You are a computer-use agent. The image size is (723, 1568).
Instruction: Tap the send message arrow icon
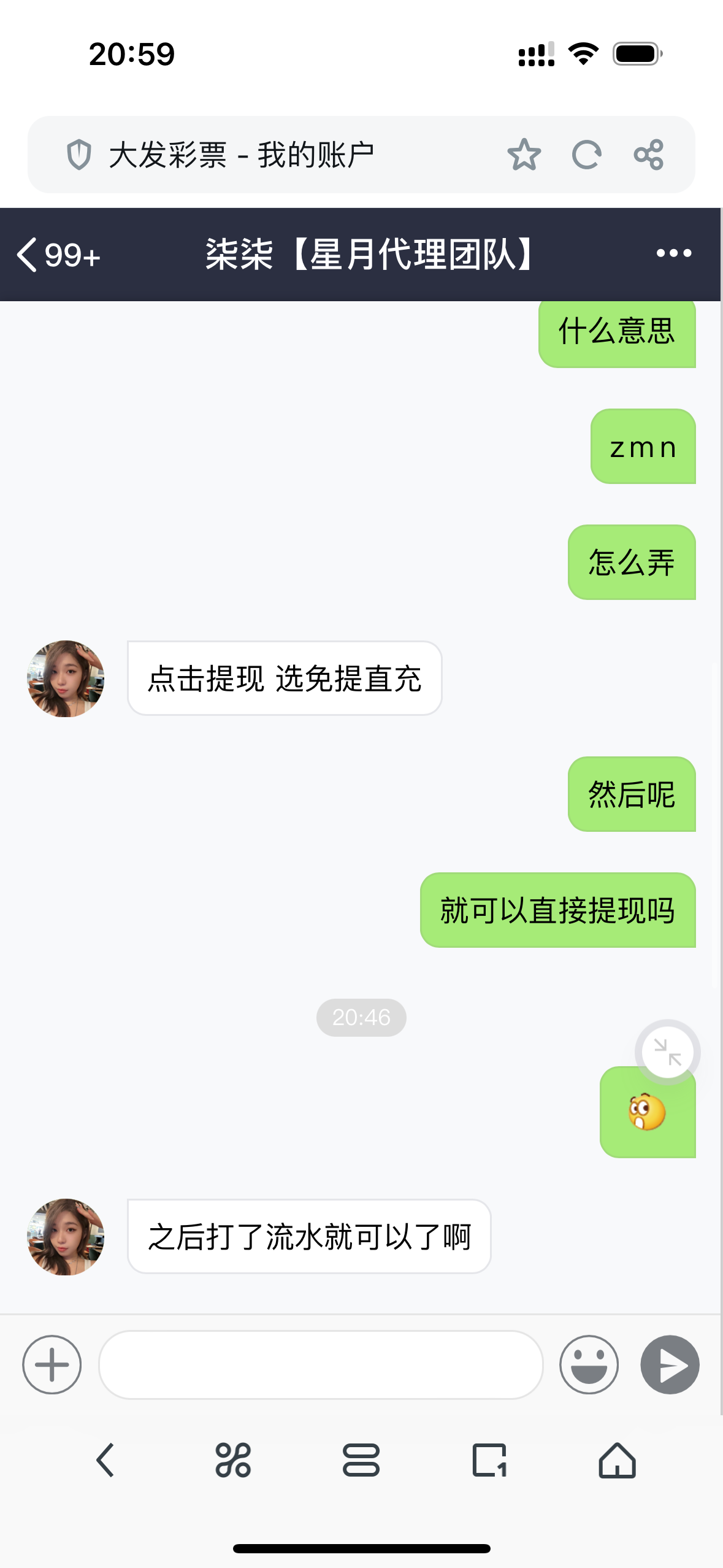670,1365
